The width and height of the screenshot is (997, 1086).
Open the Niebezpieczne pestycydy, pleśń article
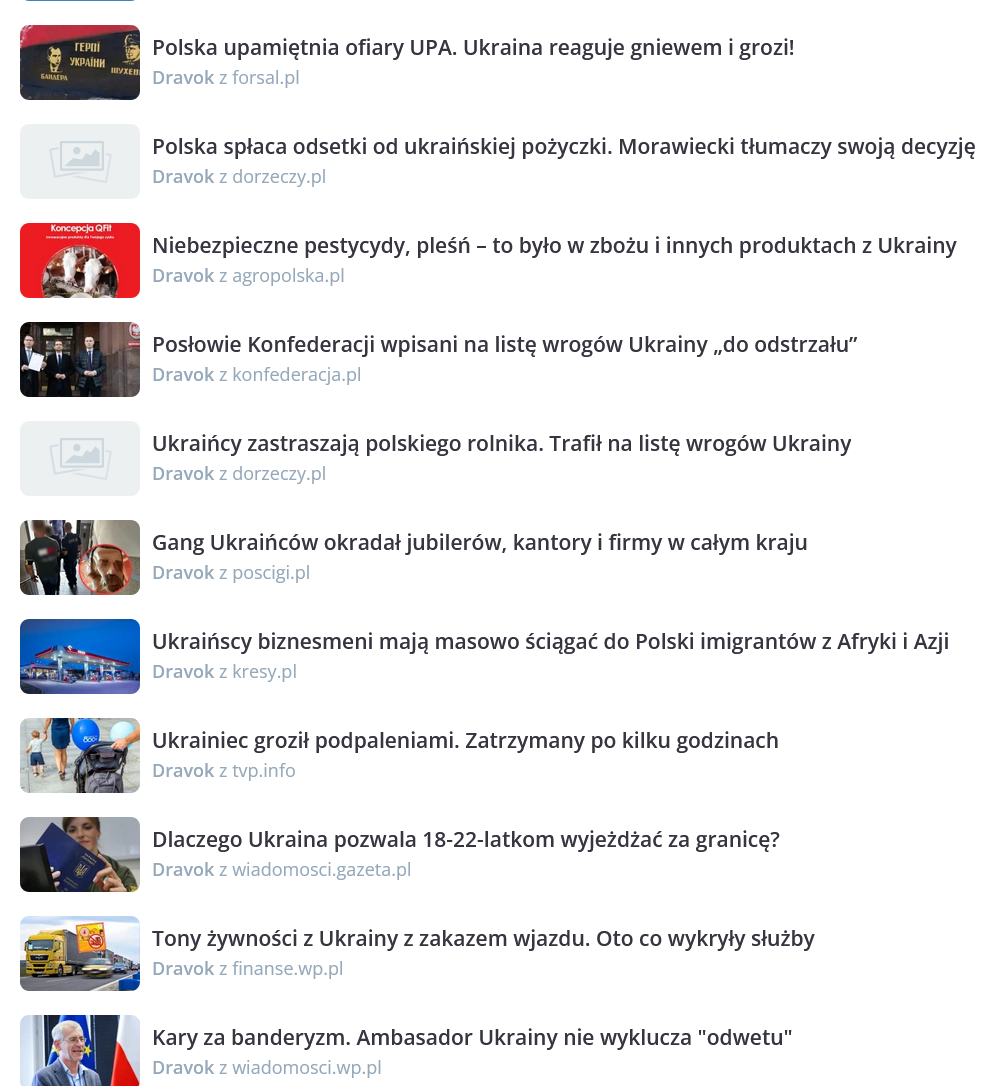click(554, 245)
